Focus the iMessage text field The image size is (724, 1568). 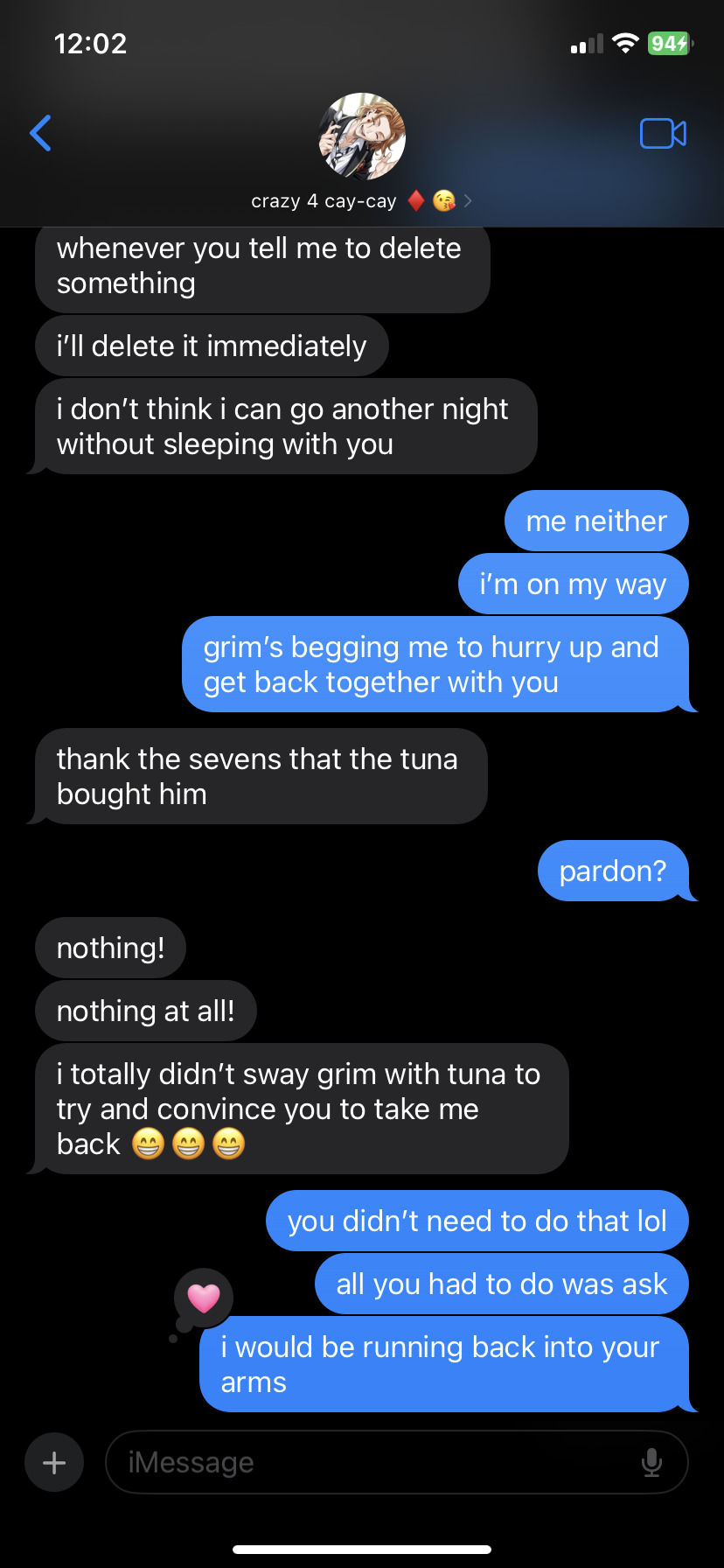tap(376, 1462)
